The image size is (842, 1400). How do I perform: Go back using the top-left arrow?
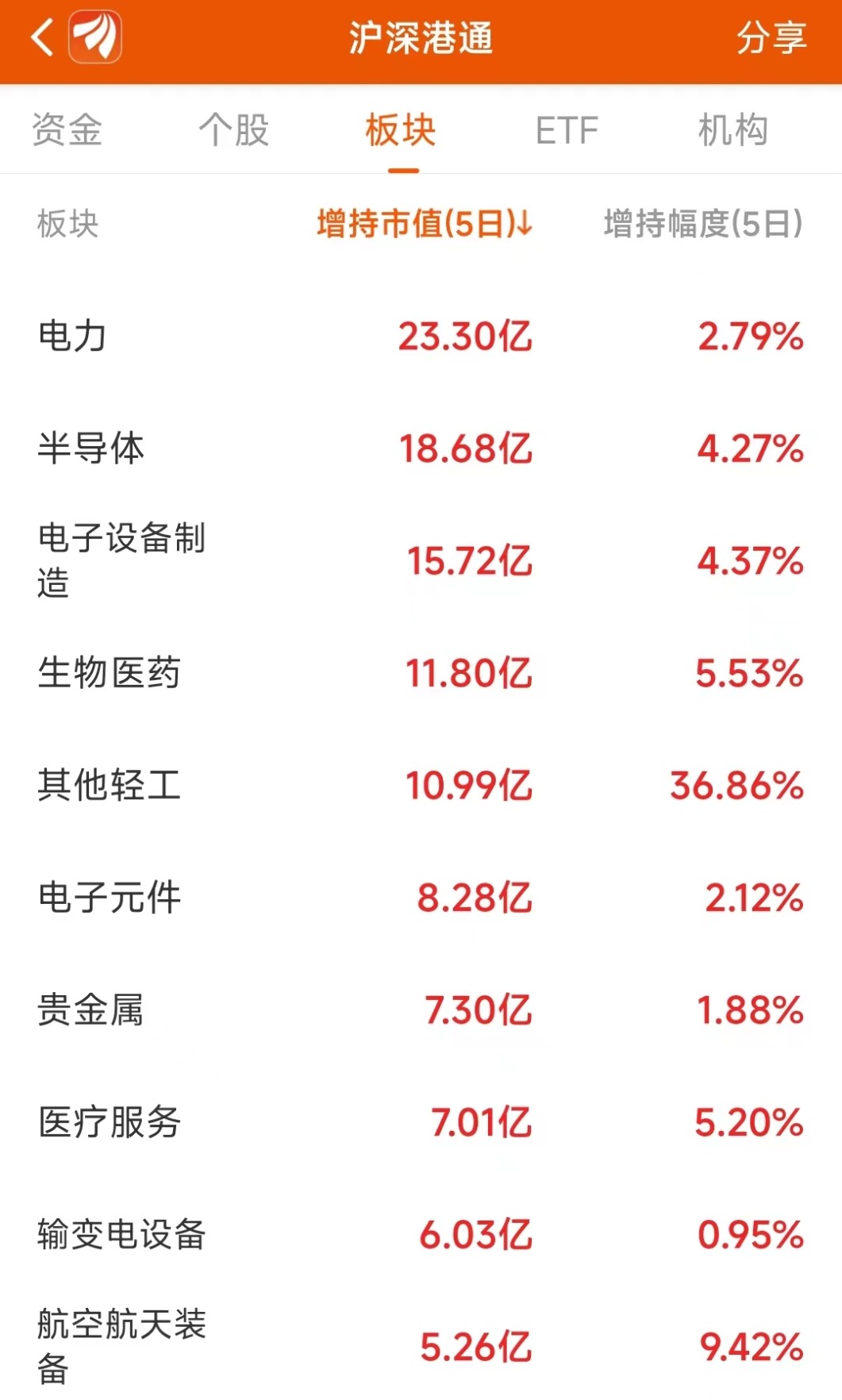click(x=43, y=37)
